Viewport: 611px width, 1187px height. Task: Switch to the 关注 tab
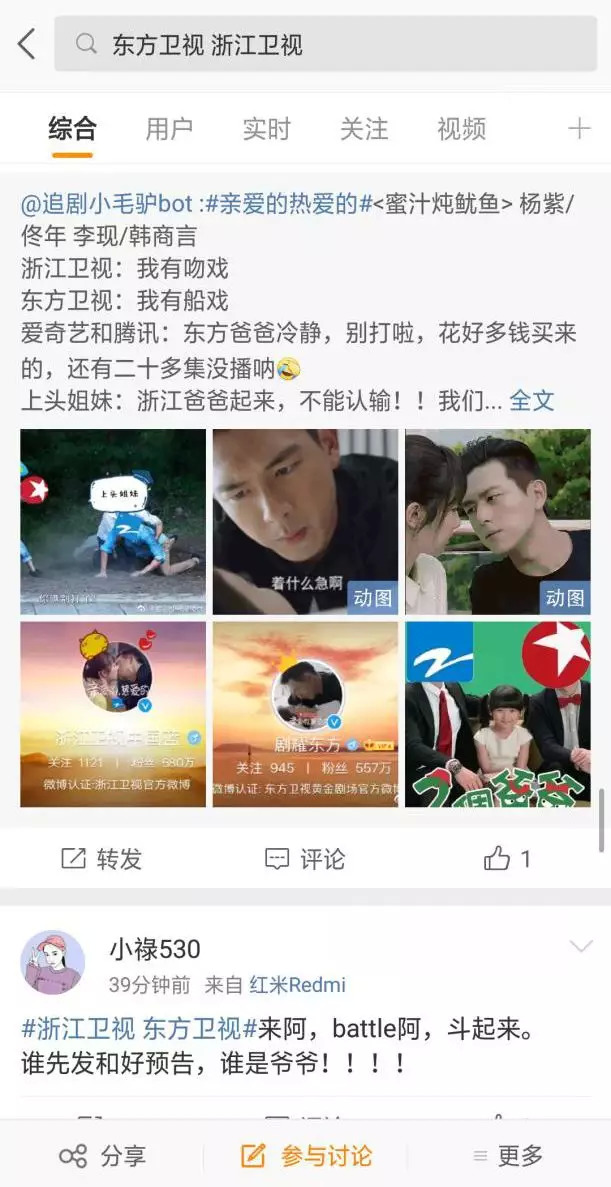tap(363, 129)
